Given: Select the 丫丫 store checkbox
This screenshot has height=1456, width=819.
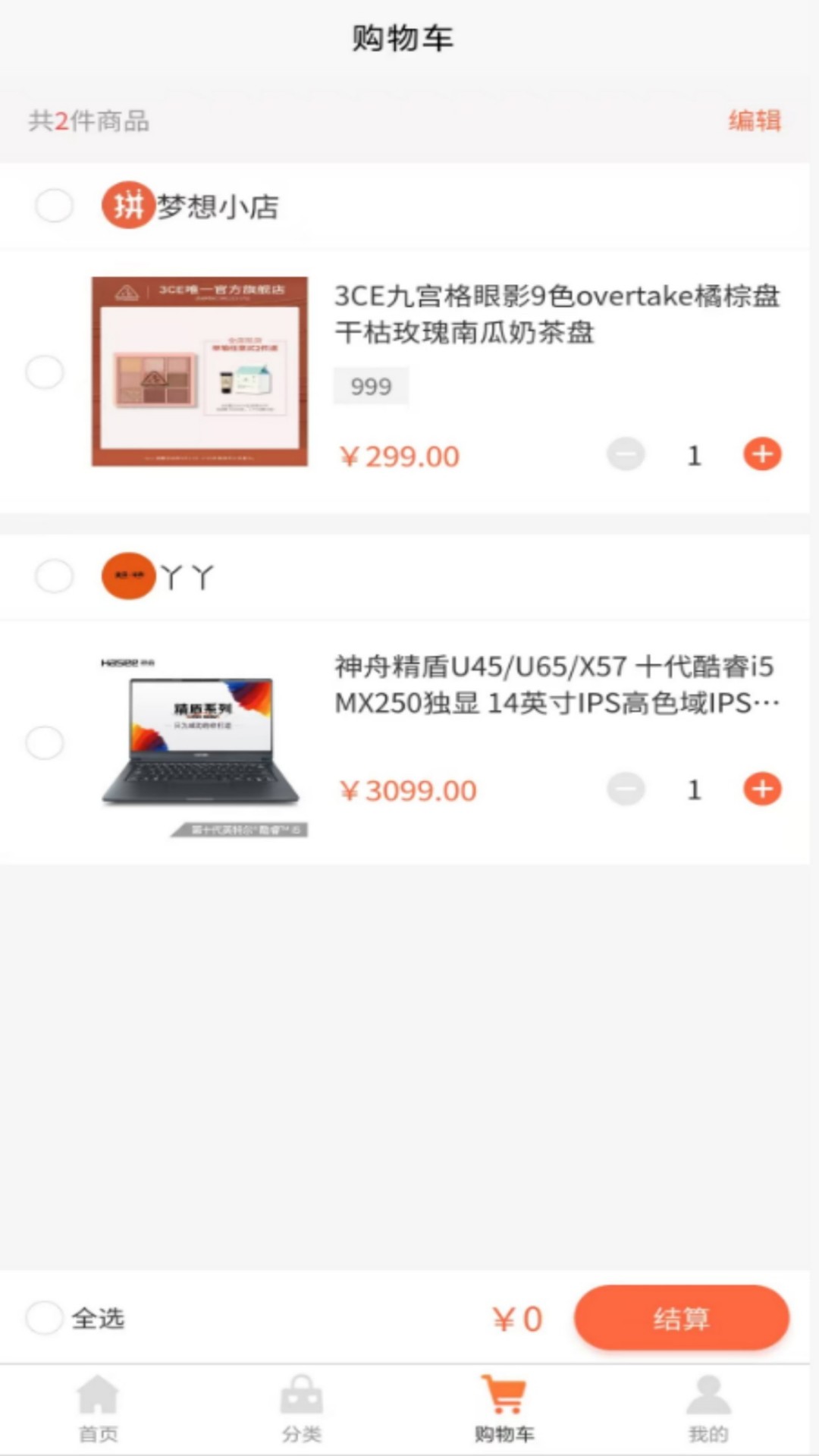Looking at the screenshot, I should pos(54,576).
